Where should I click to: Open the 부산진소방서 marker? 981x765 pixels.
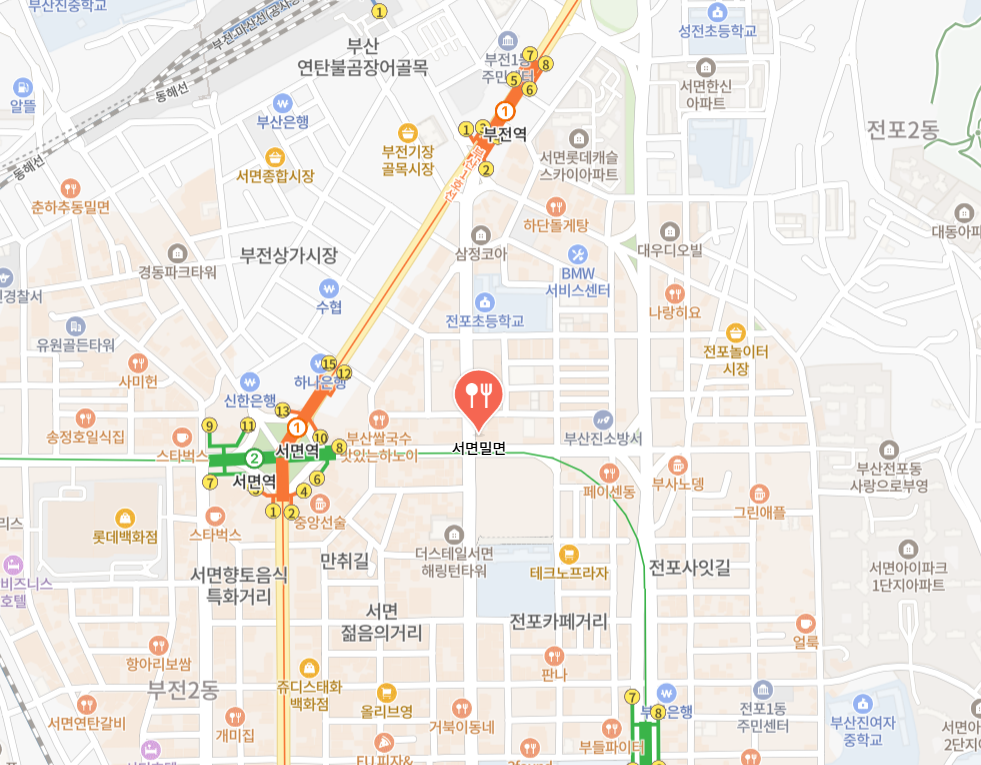pyautogui.click(x=602, y=419)
